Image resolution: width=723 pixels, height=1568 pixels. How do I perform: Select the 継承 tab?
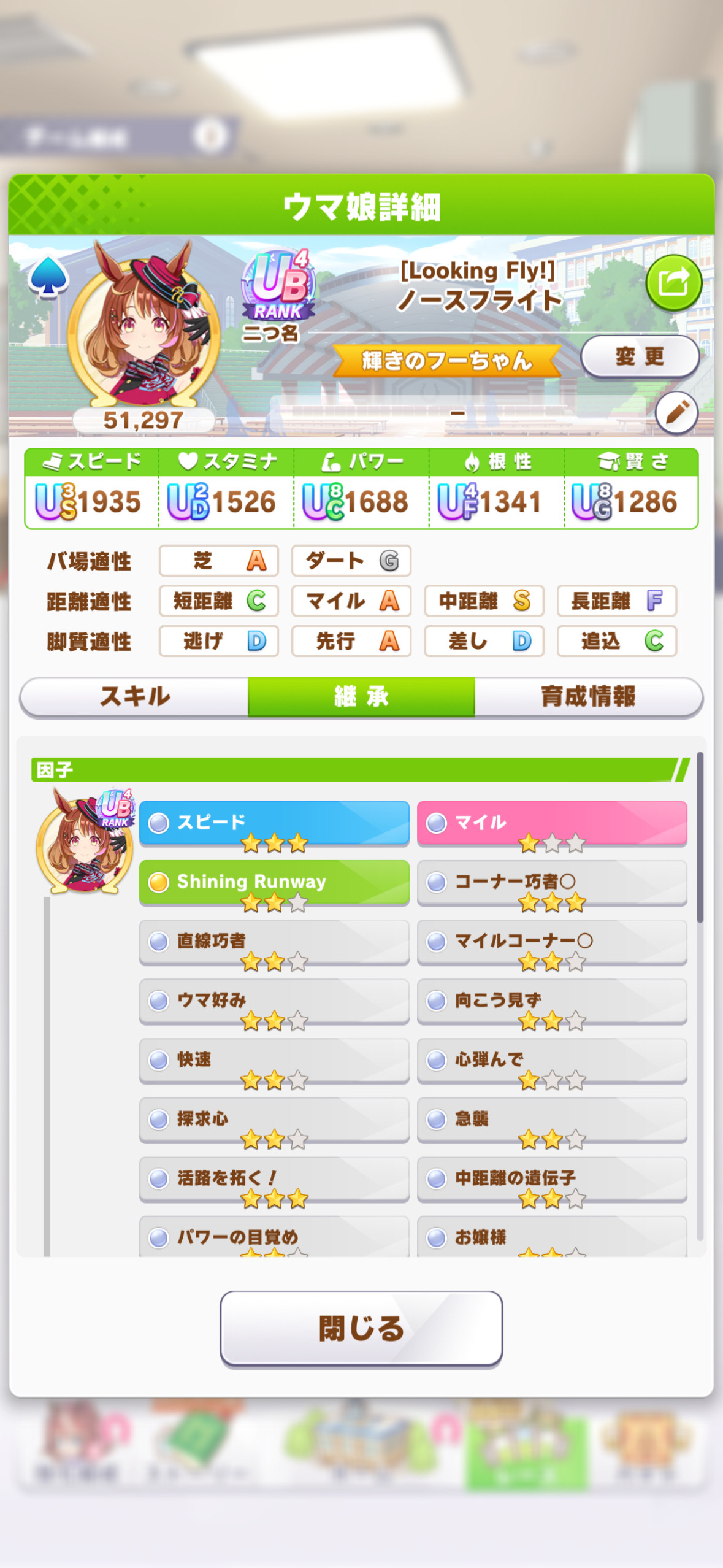(x=361, y=697)
